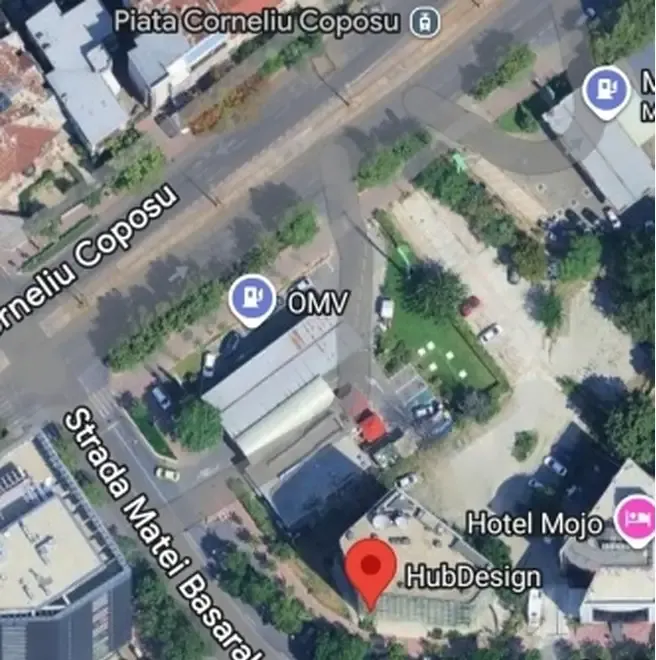This screenshot has height=660, width=656.
Task: Tap the purple fuel marker near the top corner
Action: click(605, 91)
